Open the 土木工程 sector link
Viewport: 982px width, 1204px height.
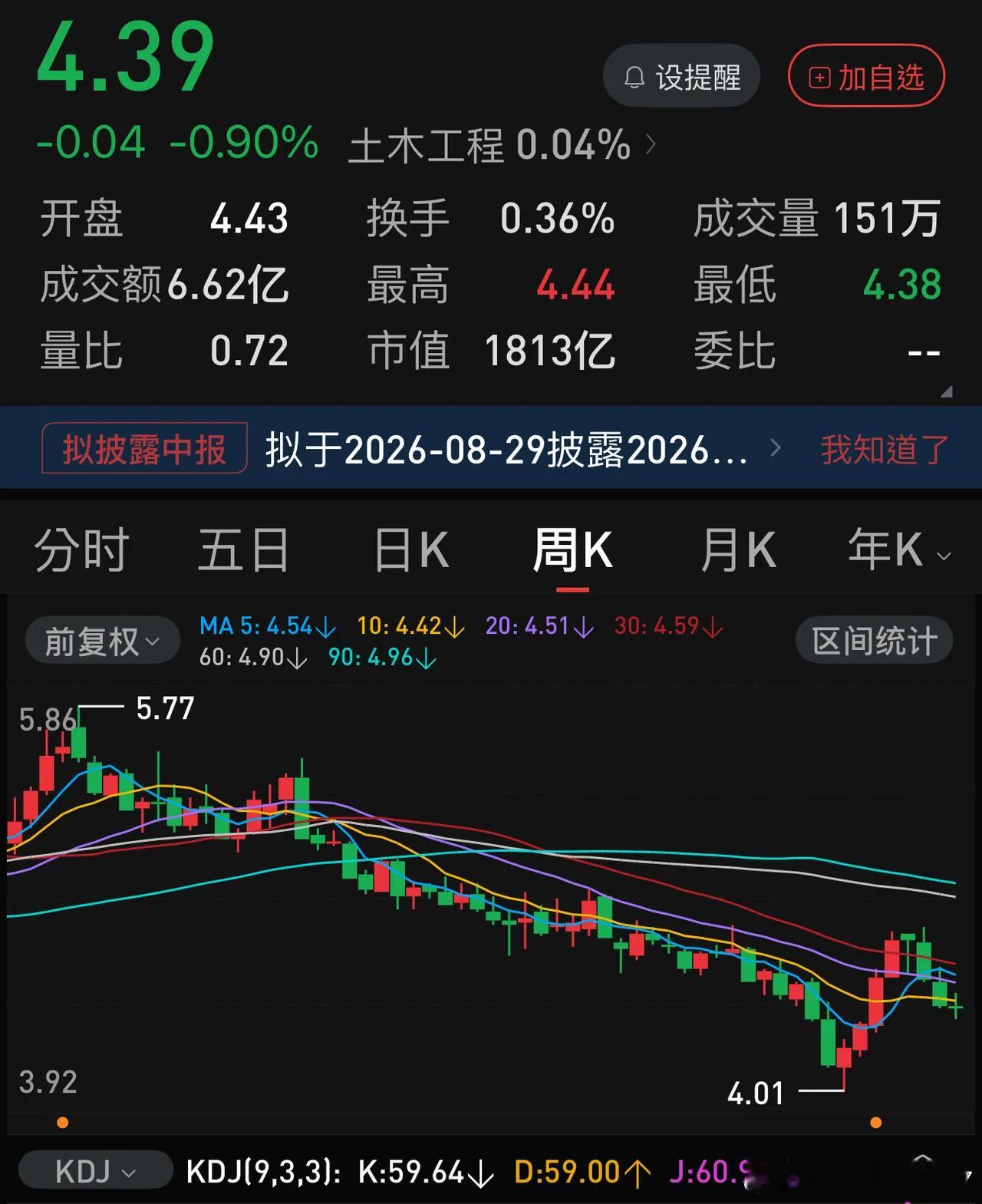(x=503, y=145)
